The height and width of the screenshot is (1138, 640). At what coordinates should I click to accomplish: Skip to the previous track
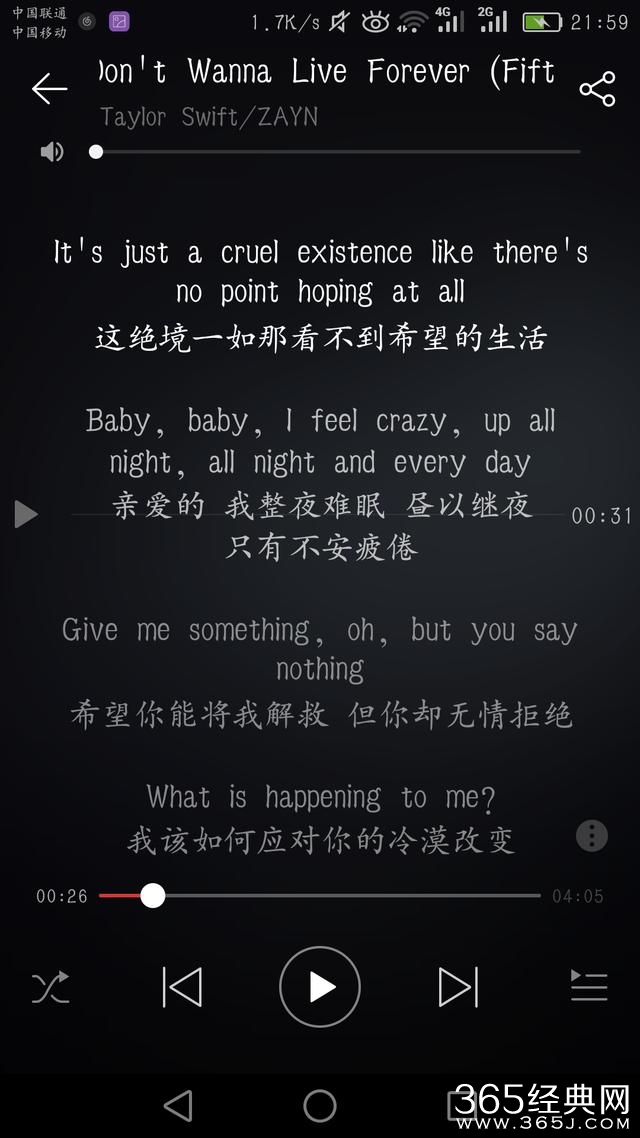pos(182,987)
